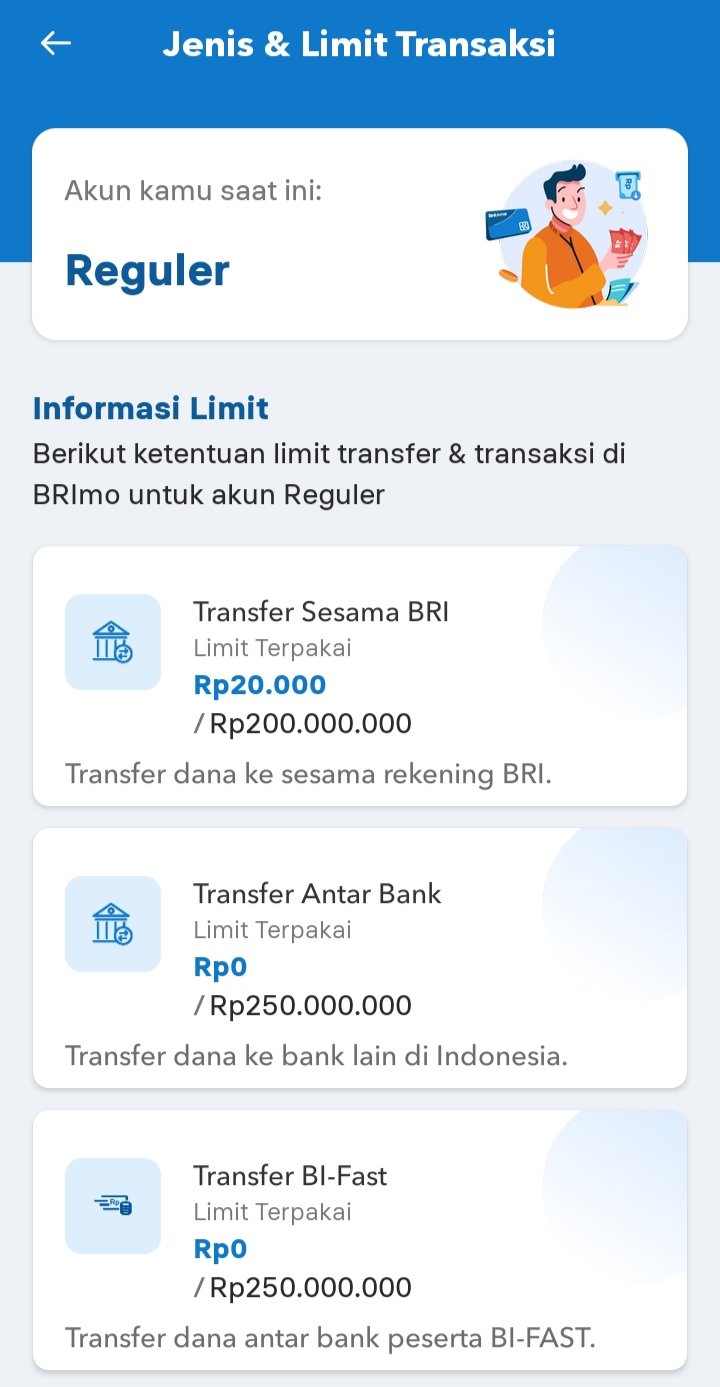Select the blue bank icon with plus symbol
Screen dimensions: 720x1387
click(x=112, y=642)
